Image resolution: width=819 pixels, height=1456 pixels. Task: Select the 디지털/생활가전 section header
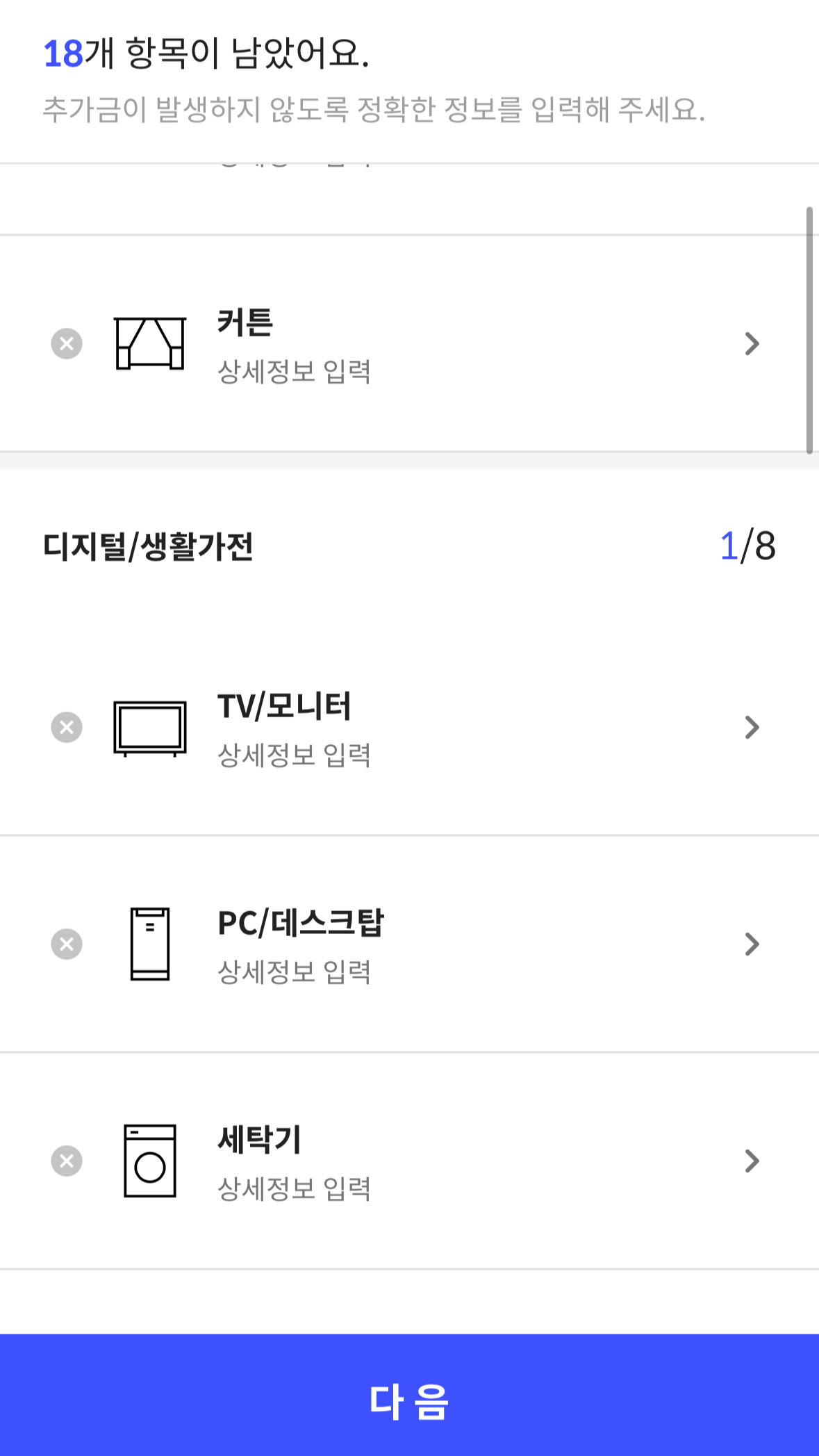(147, 548)
